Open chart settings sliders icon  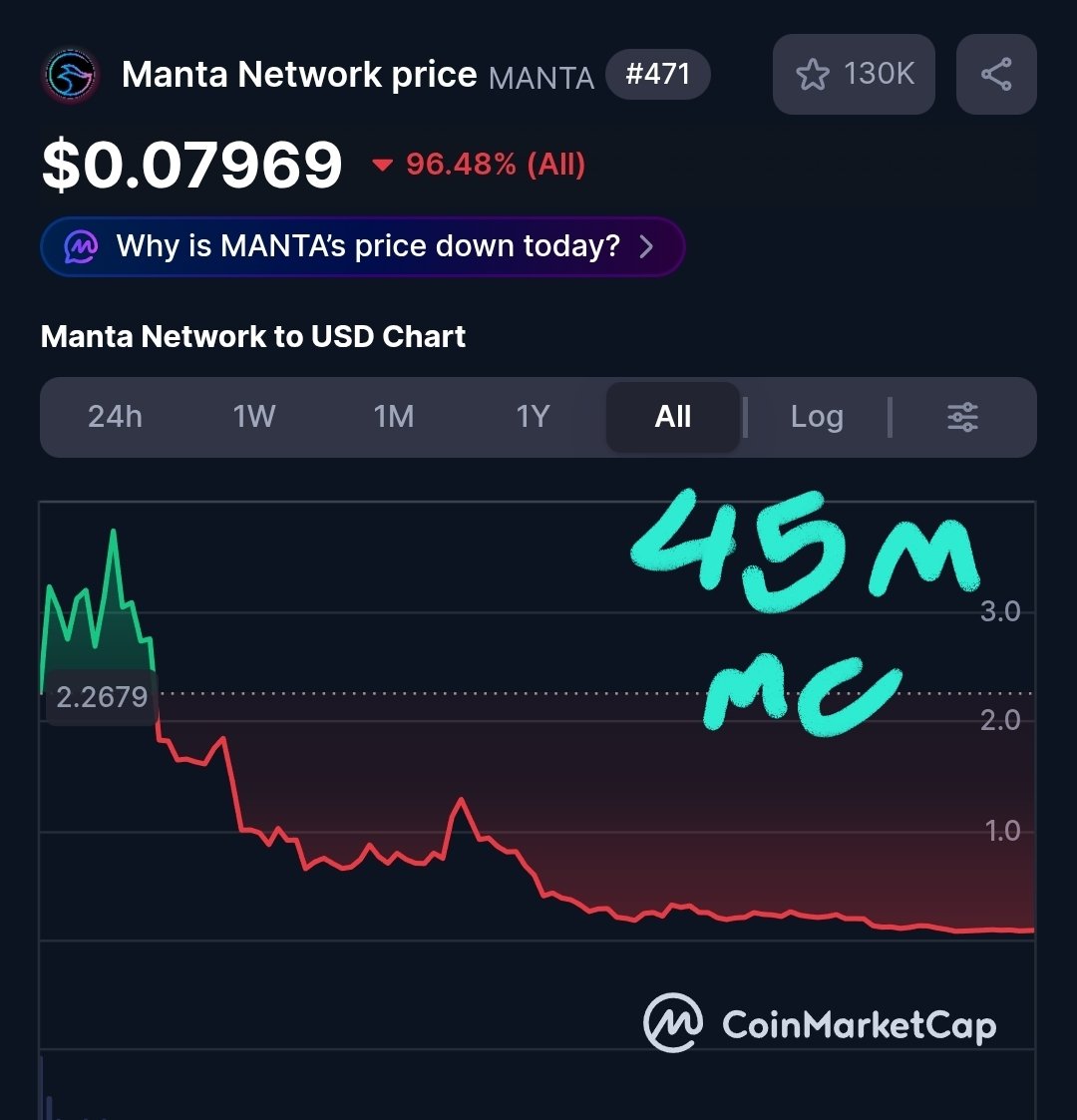[962, 417]
